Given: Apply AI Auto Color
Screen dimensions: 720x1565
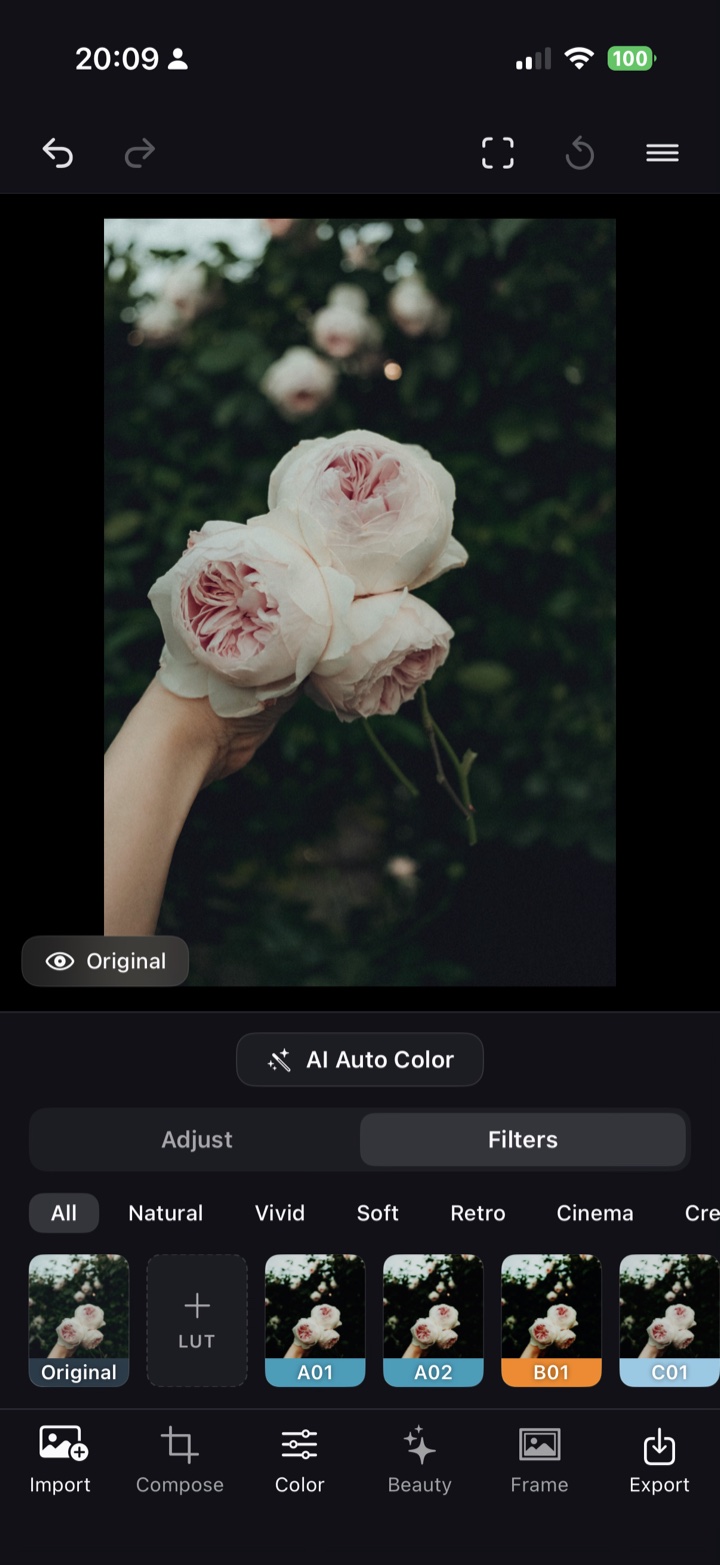Looking at the screenshot, I should click(x=360, y=1060).
